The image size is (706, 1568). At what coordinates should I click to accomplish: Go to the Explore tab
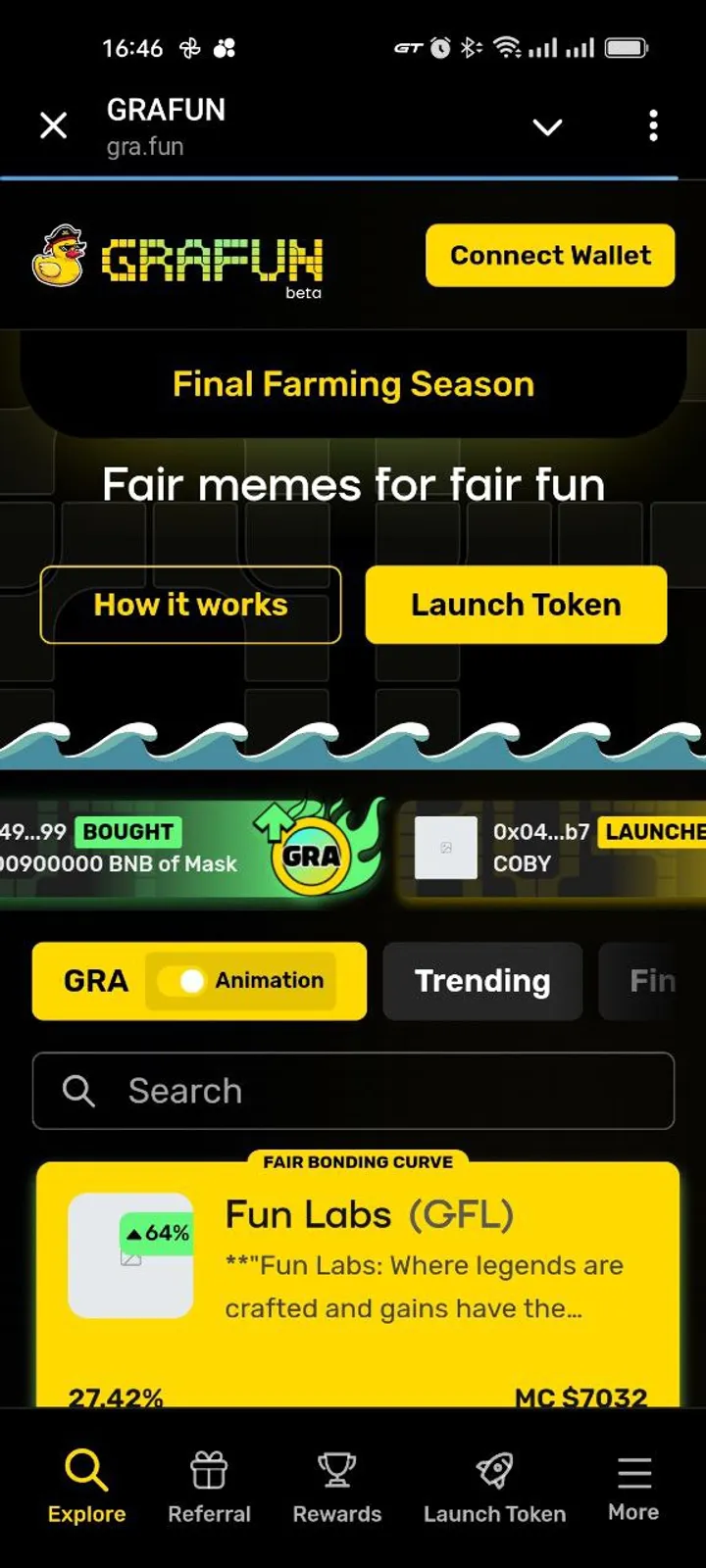coord(86,1487)
